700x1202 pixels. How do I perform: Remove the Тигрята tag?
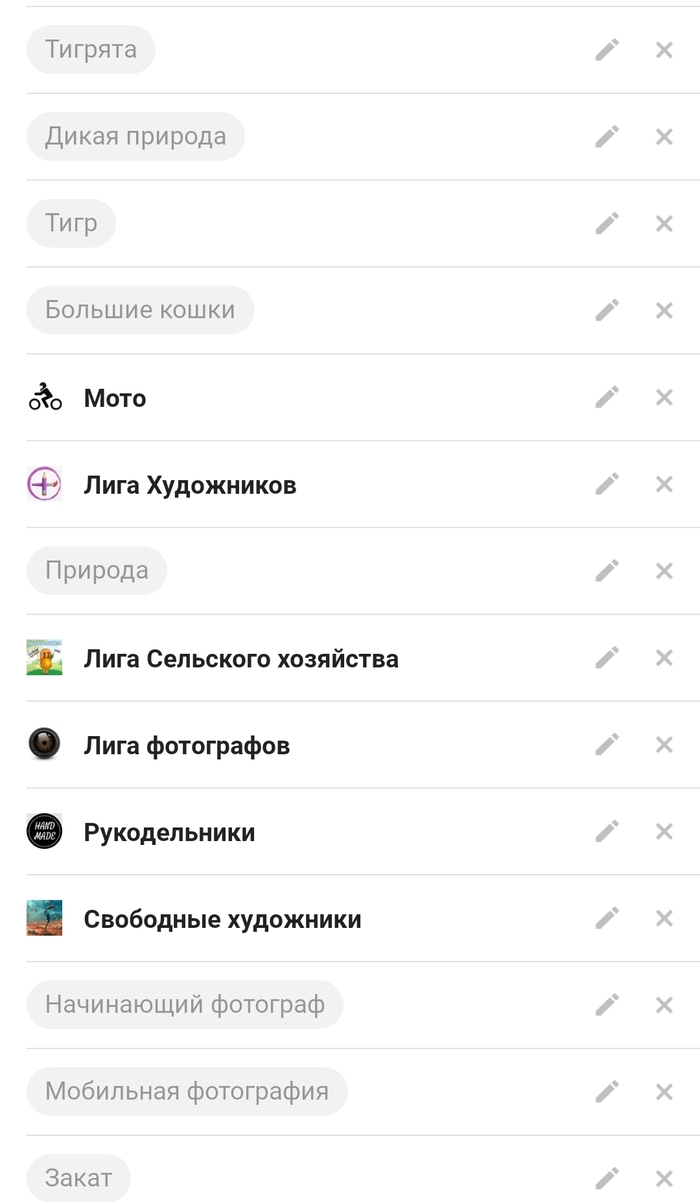664,50
